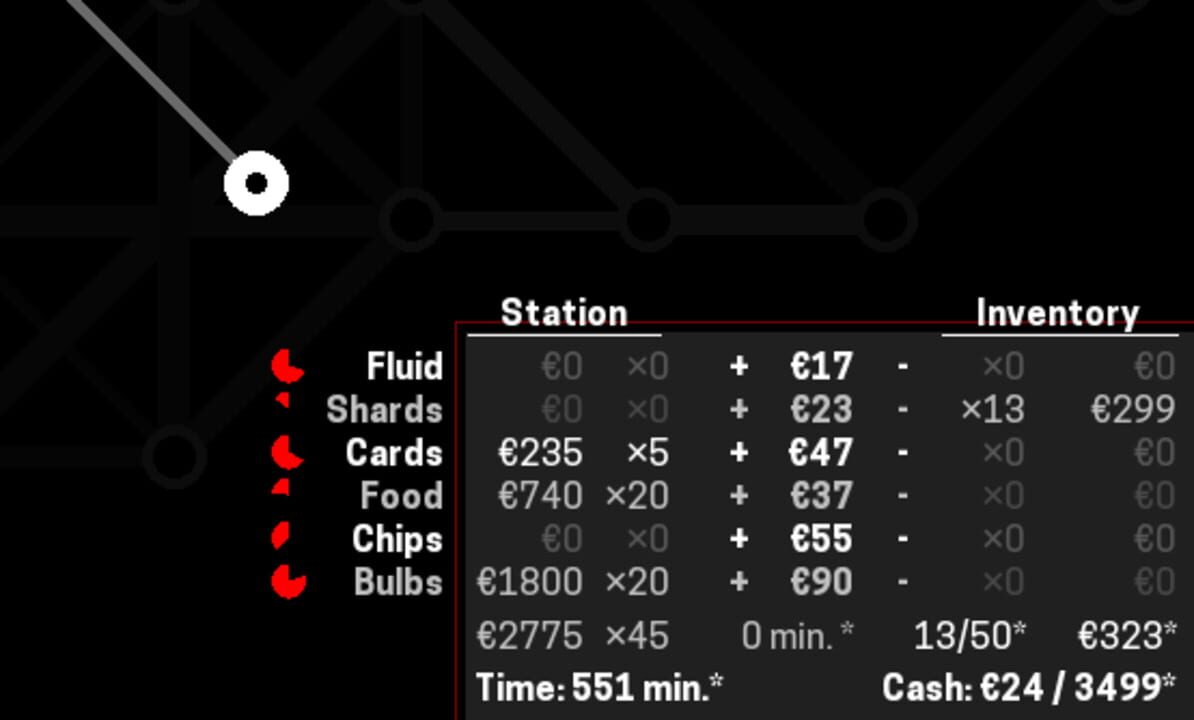This screenshot has height=720, width=1194.
Task: Purchase Food with its plus button
Action: click(739, 496)
